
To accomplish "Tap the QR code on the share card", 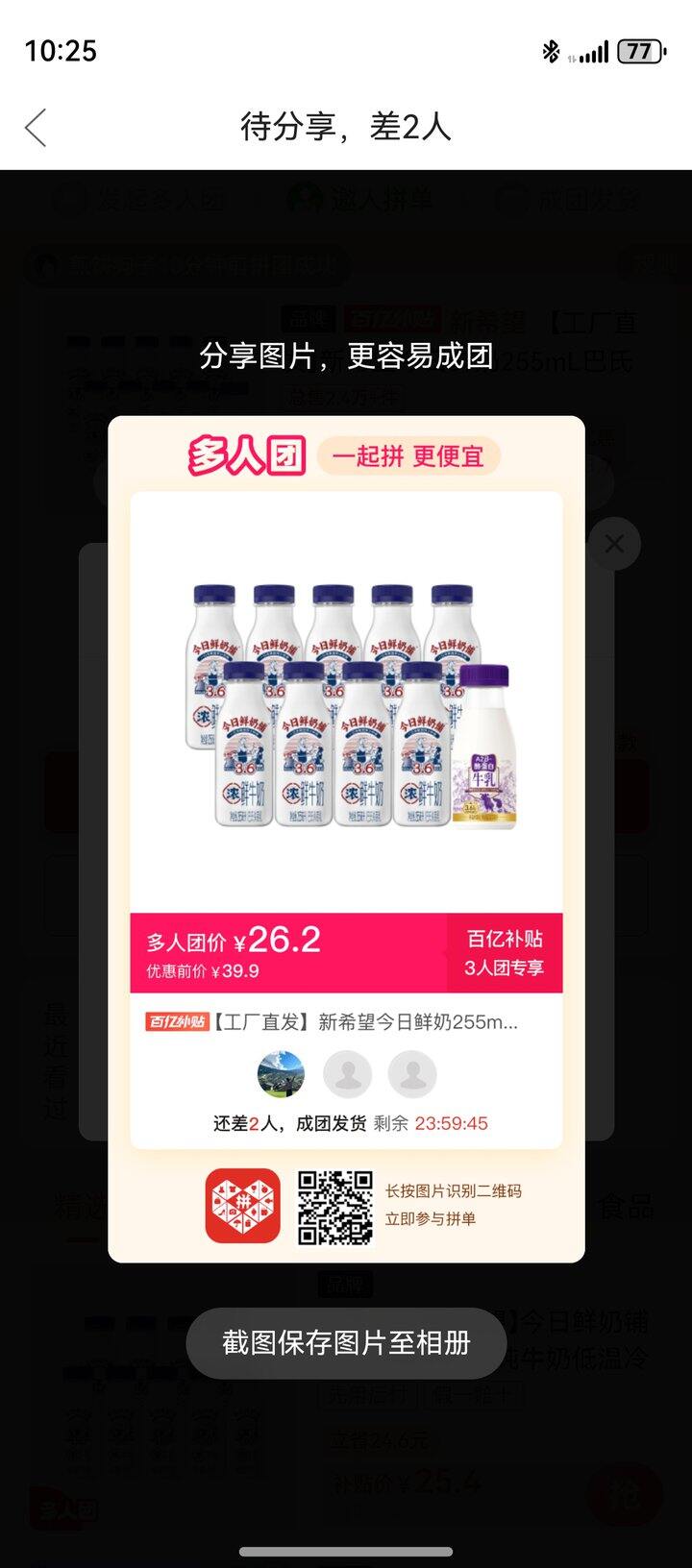I will 338,1206.
